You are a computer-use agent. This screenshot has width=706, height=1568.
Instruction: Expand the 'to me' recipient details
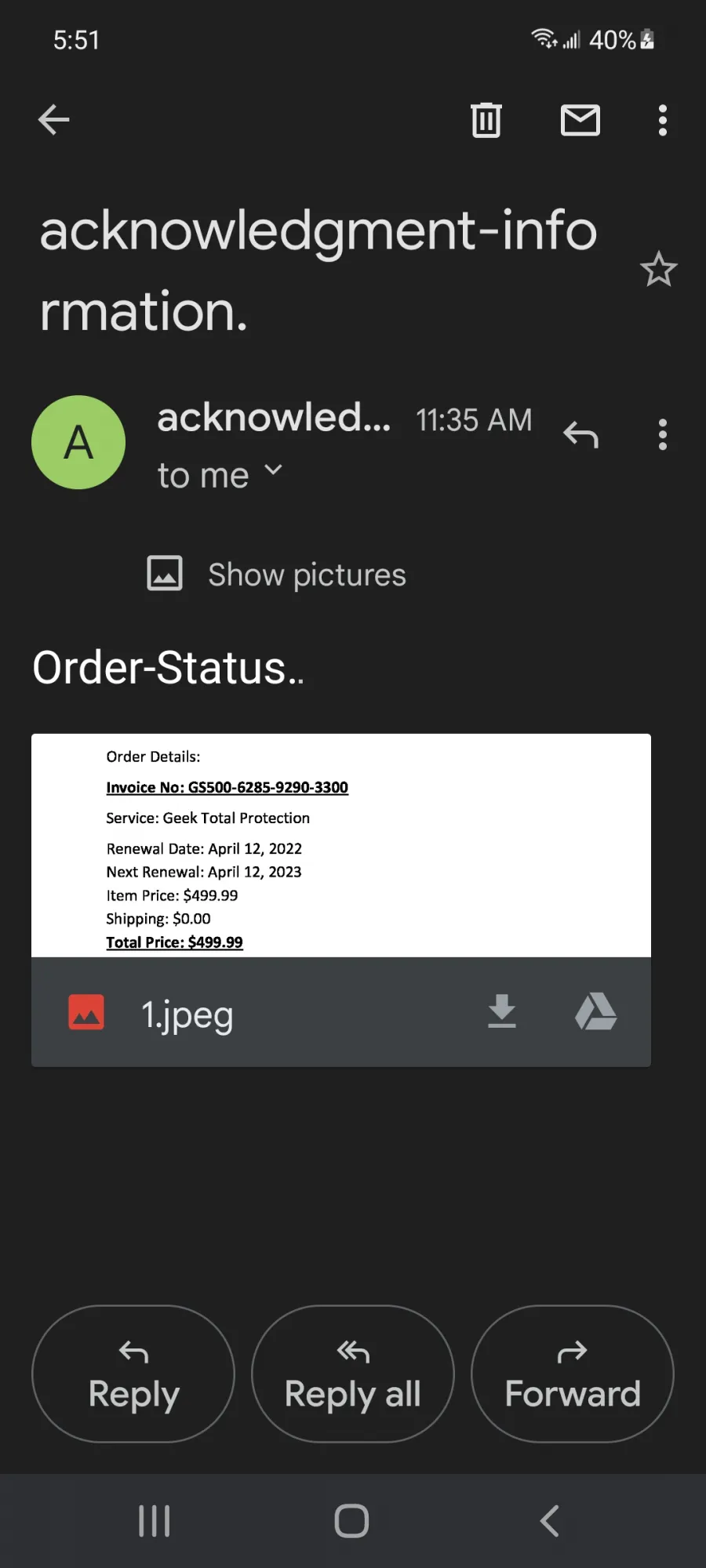pos(220,475)
